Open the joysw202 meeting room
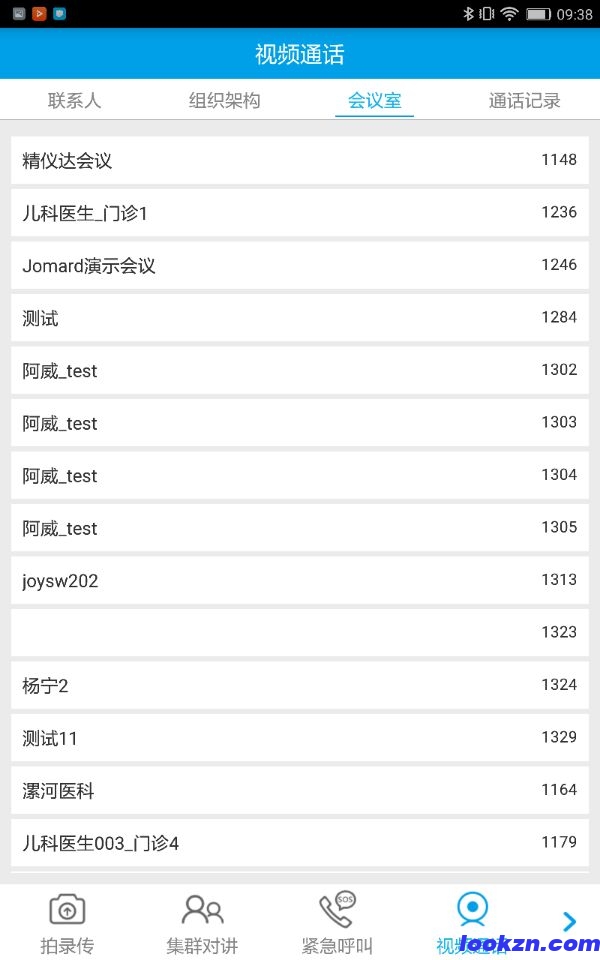Screen dimensions: 600x960 point(300,580)
